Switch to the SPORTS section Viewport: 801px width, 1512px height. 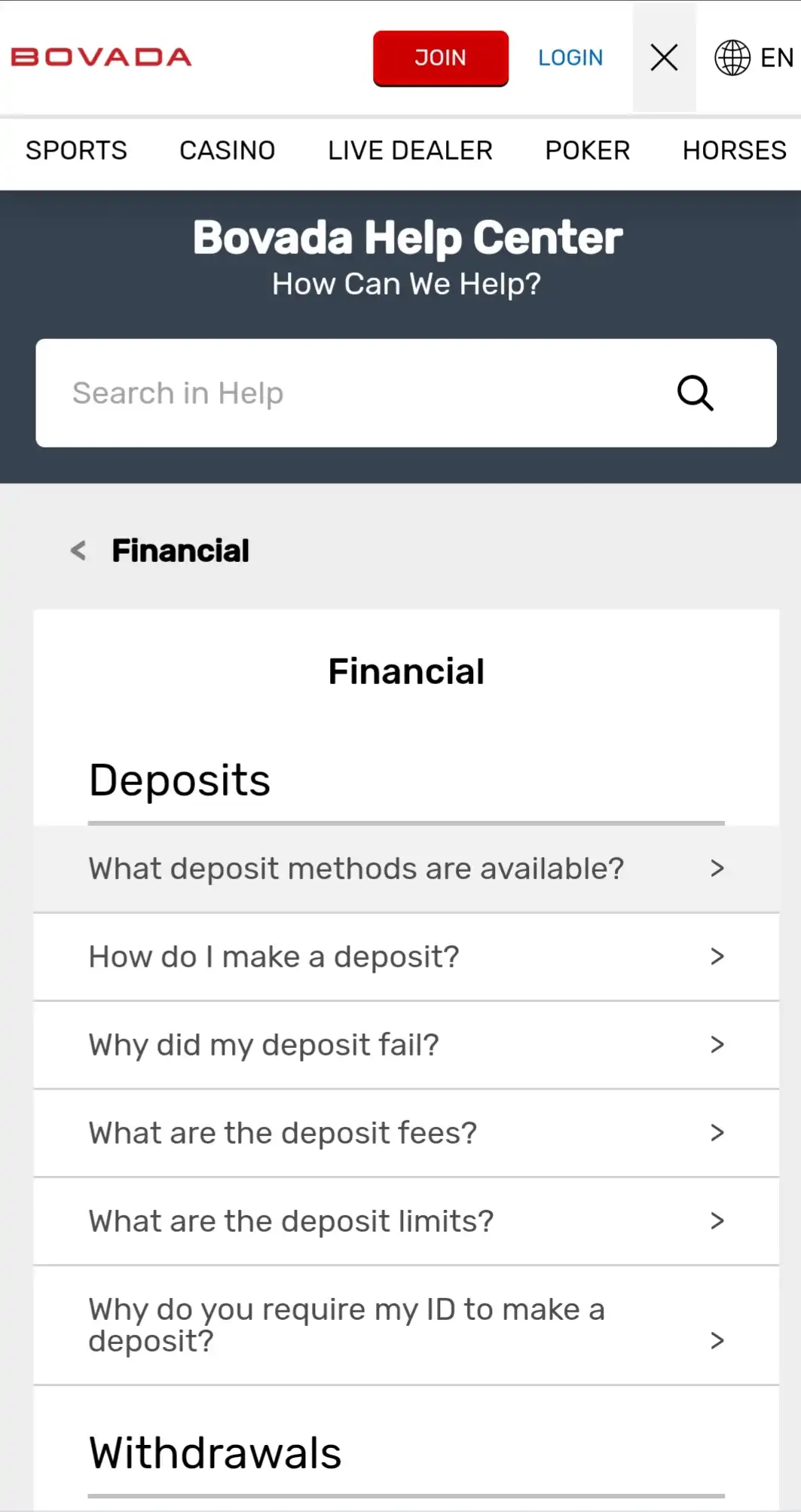click(x=76, y=151)
